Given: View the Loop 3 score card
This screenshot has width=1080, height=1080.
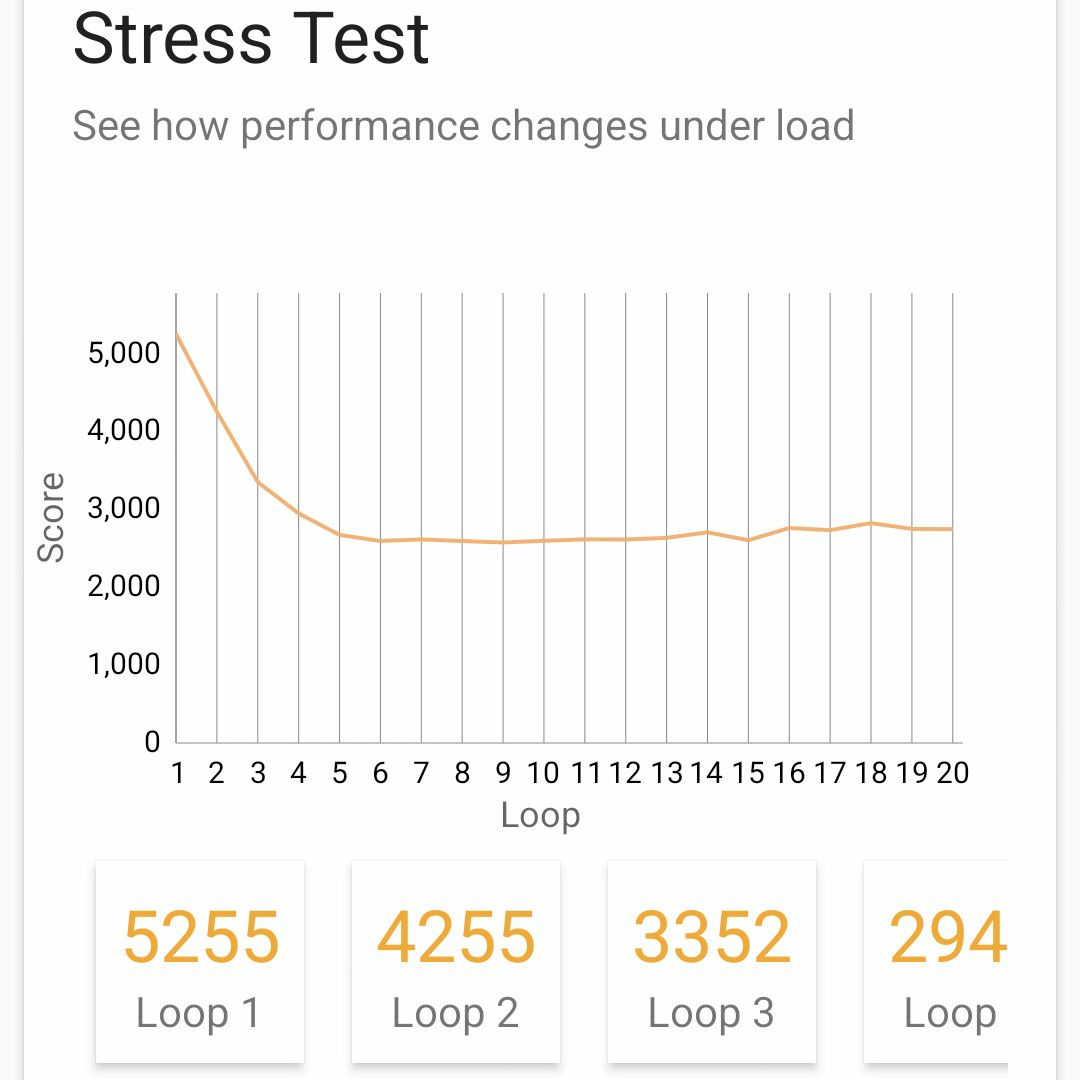Looking at the screenshot, I should [712, 962].
